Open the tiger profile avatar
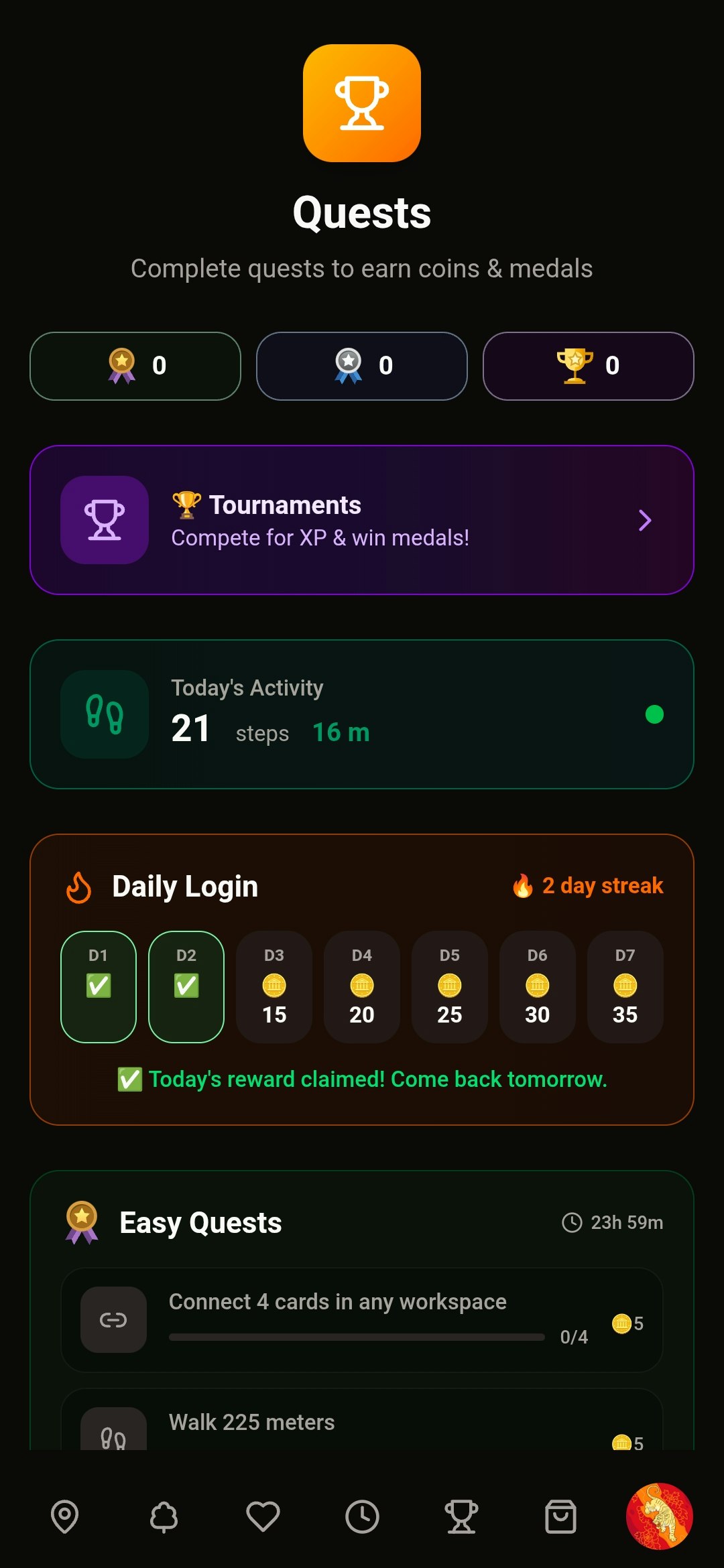 coord(659,1516)
